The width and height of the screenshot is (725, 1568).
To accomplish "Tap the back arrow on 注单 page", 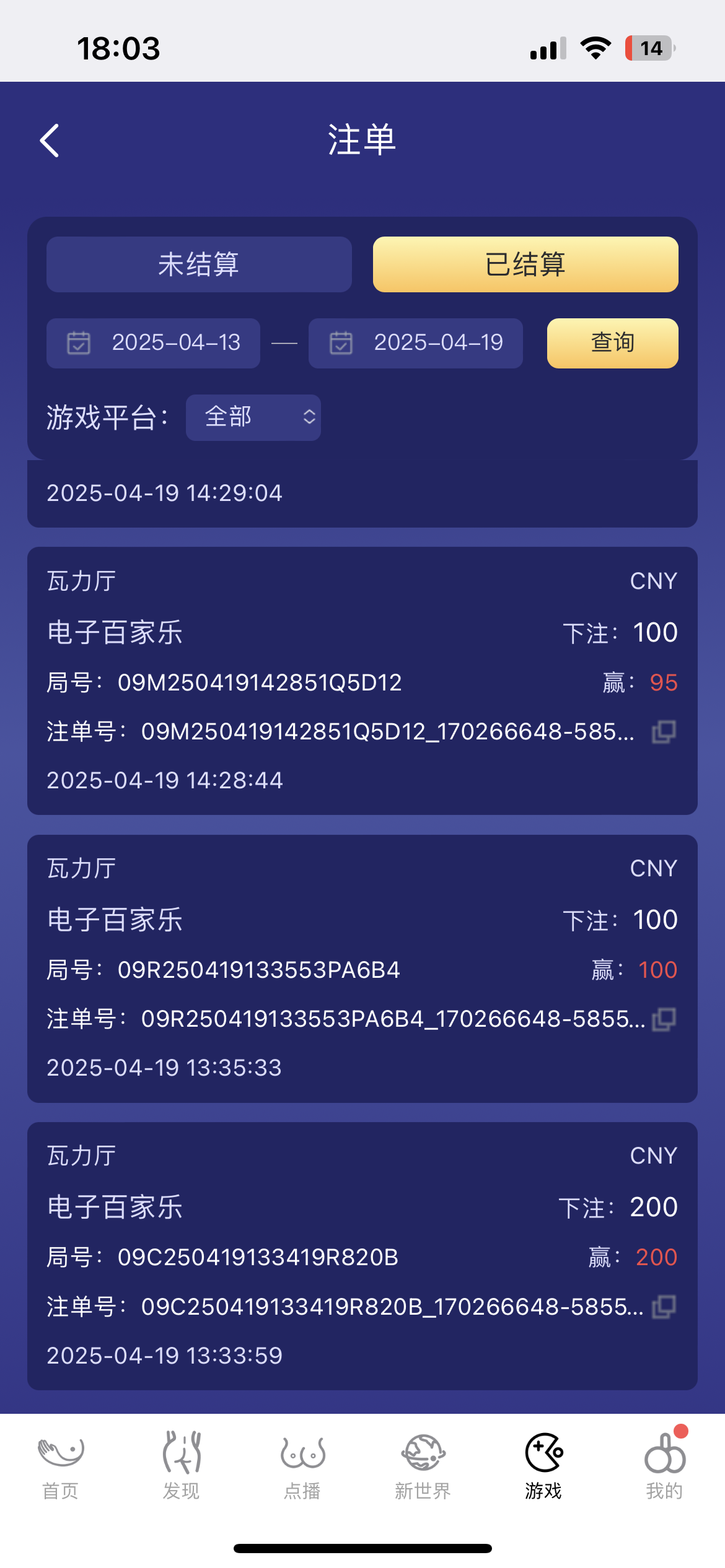I will pos(51,141).
